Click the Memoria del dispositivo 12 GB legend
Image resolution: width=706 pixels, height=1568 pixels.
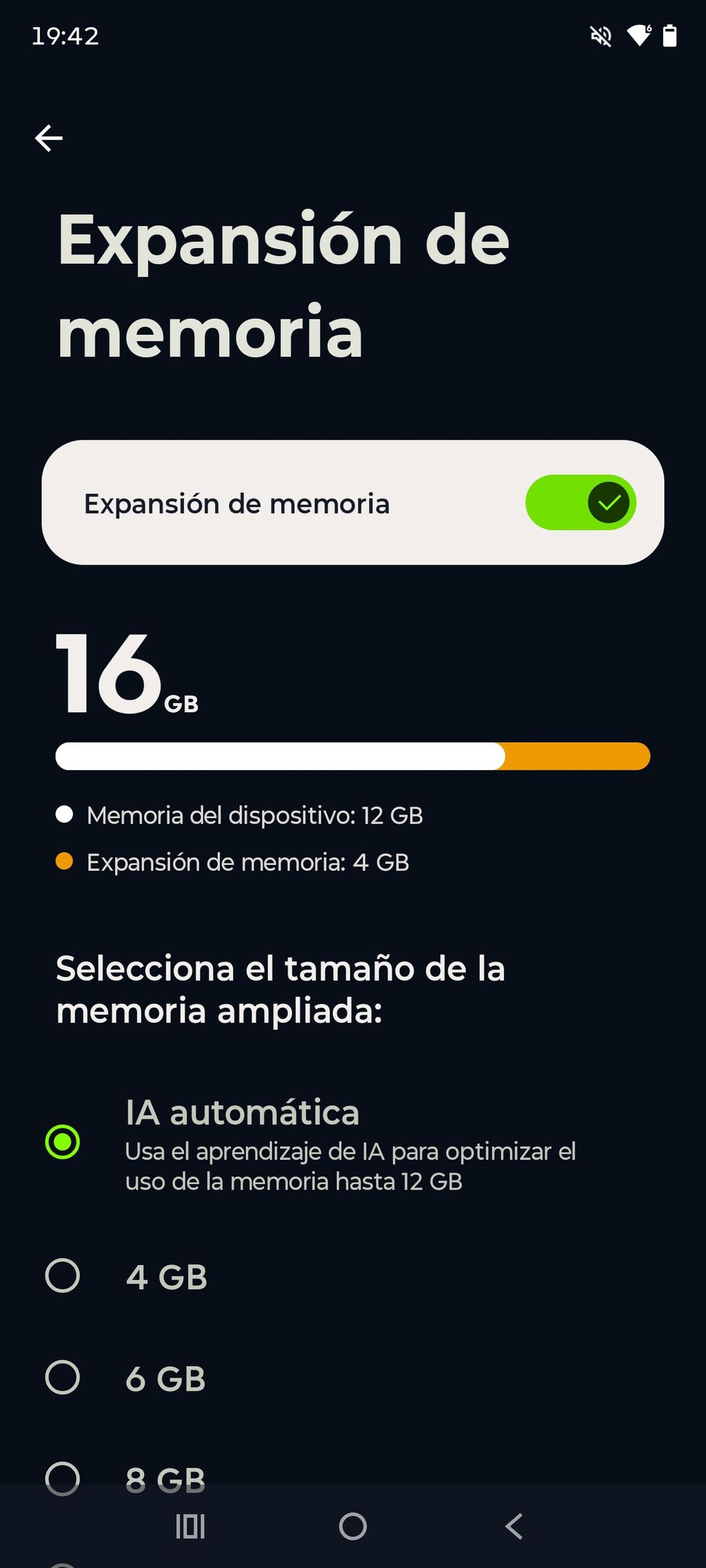tap(255, 816)
